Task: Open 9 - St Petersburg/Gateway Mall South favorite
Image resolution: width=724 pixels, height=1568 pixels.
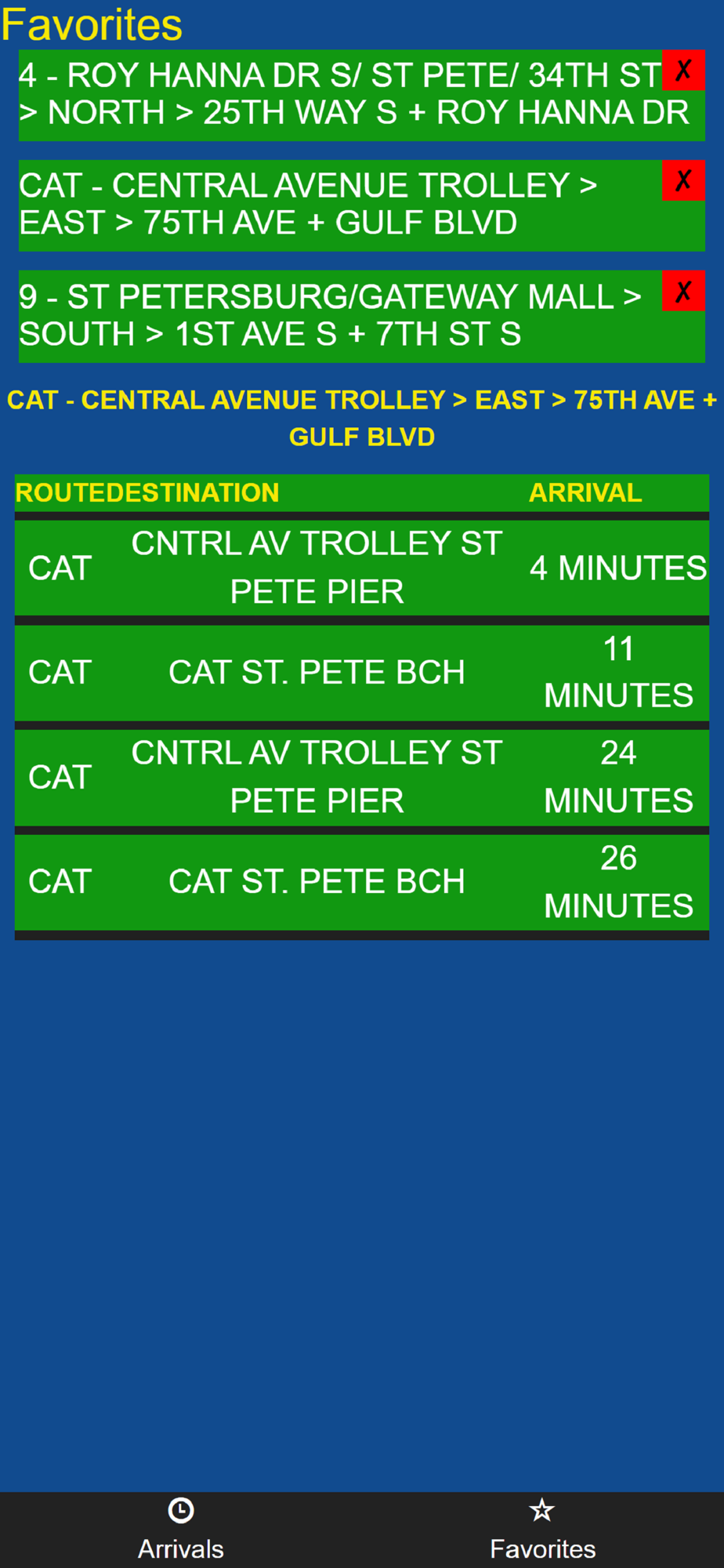Action: [341, 317]
